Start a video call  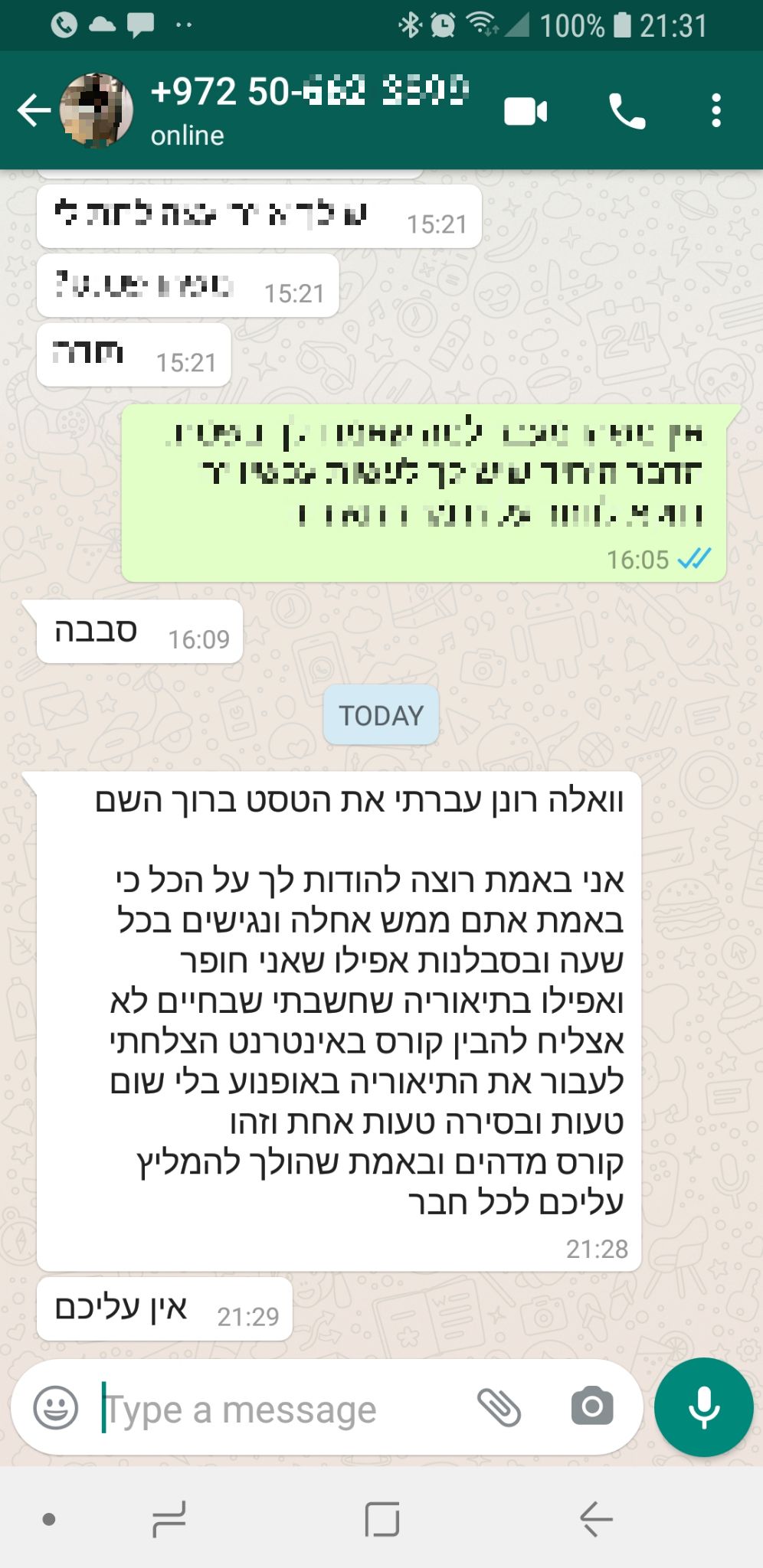coord(526,111)
